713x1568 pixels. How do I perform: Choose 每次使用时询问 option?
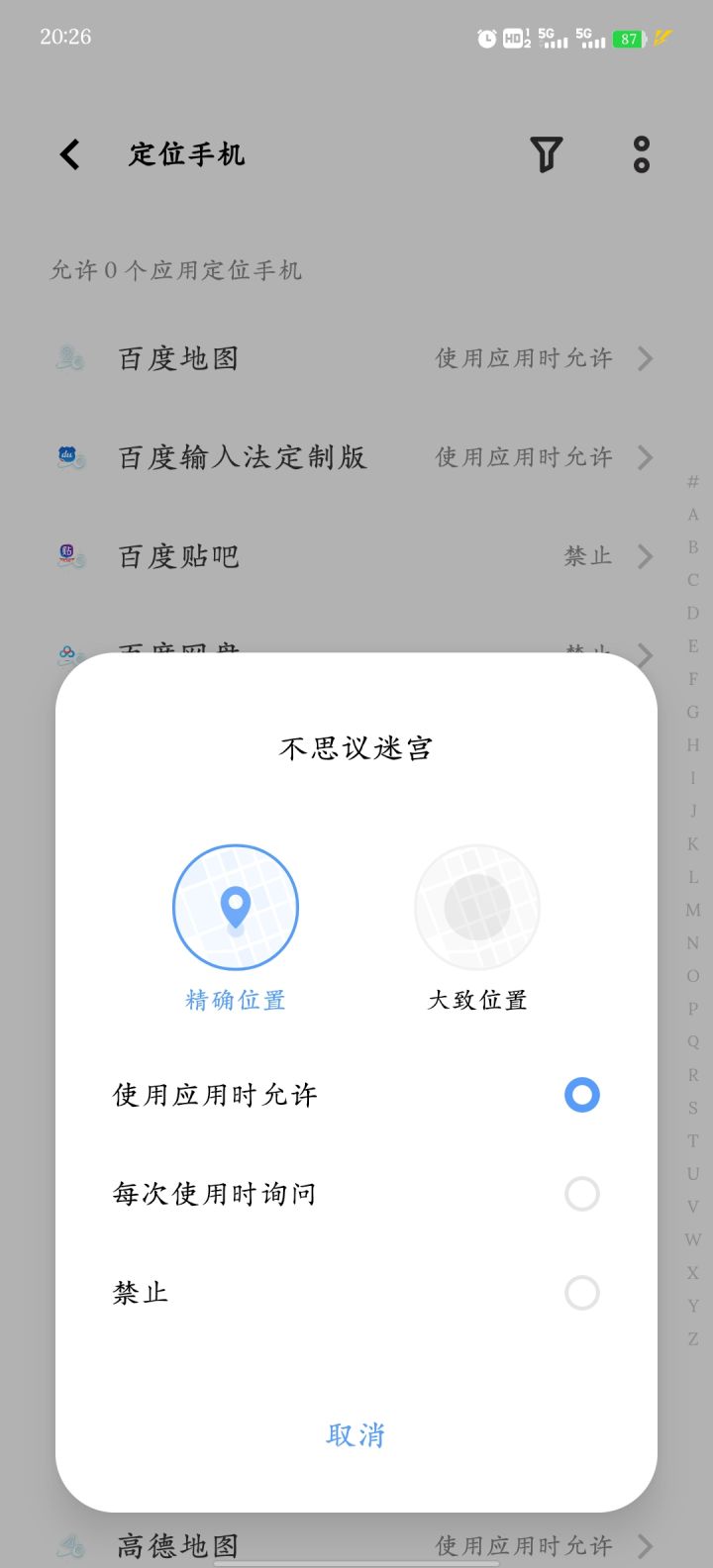click(x=356, y=1194)
